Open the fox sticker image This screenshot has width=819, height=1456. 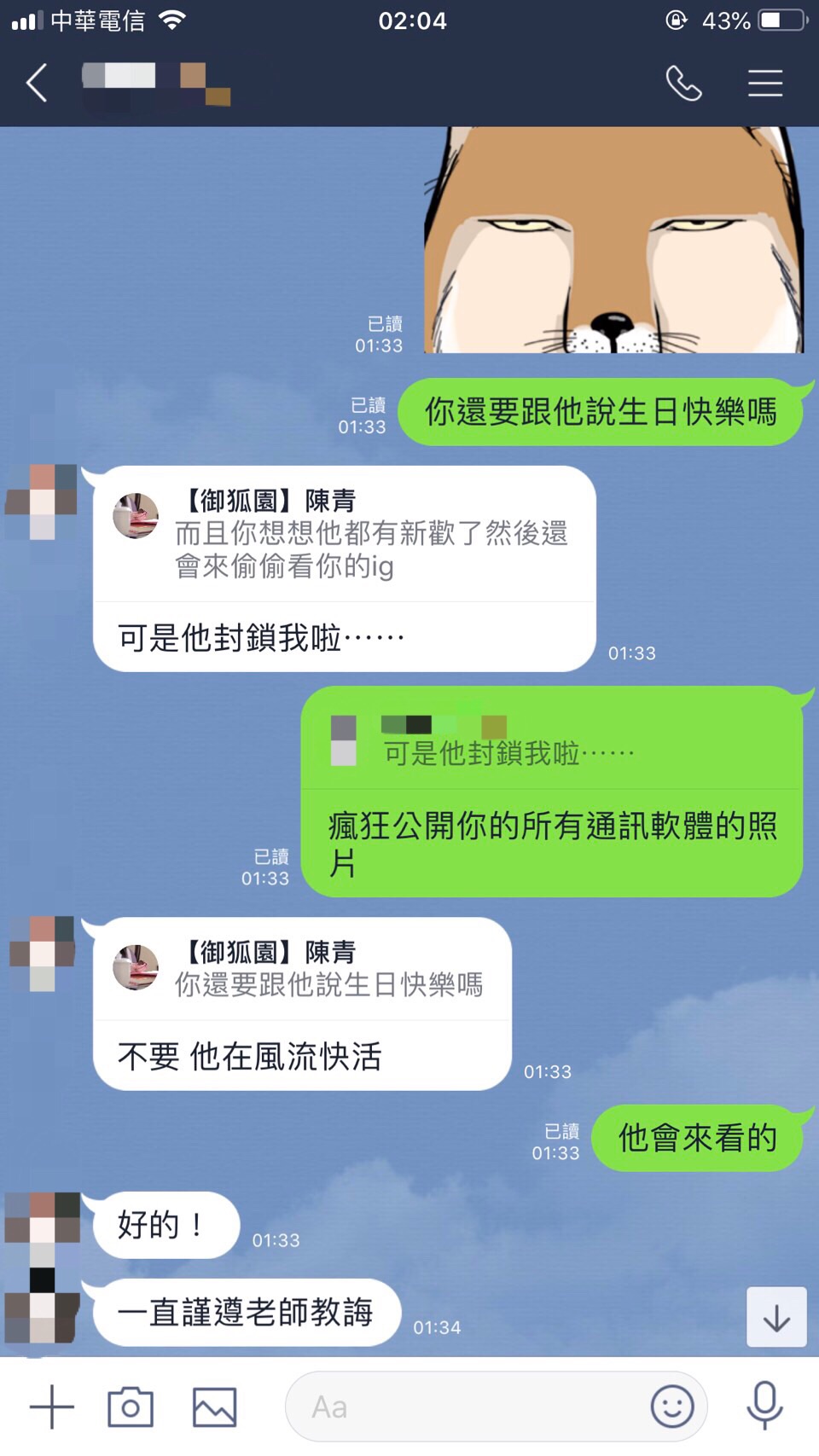click(613, 240)
